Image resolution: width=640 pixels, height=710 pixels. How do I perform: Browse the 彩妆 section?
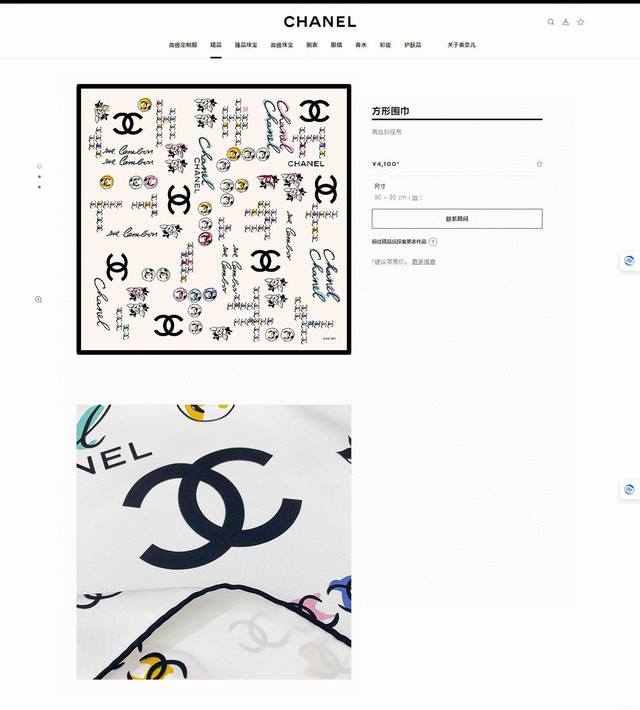[385, 45]
